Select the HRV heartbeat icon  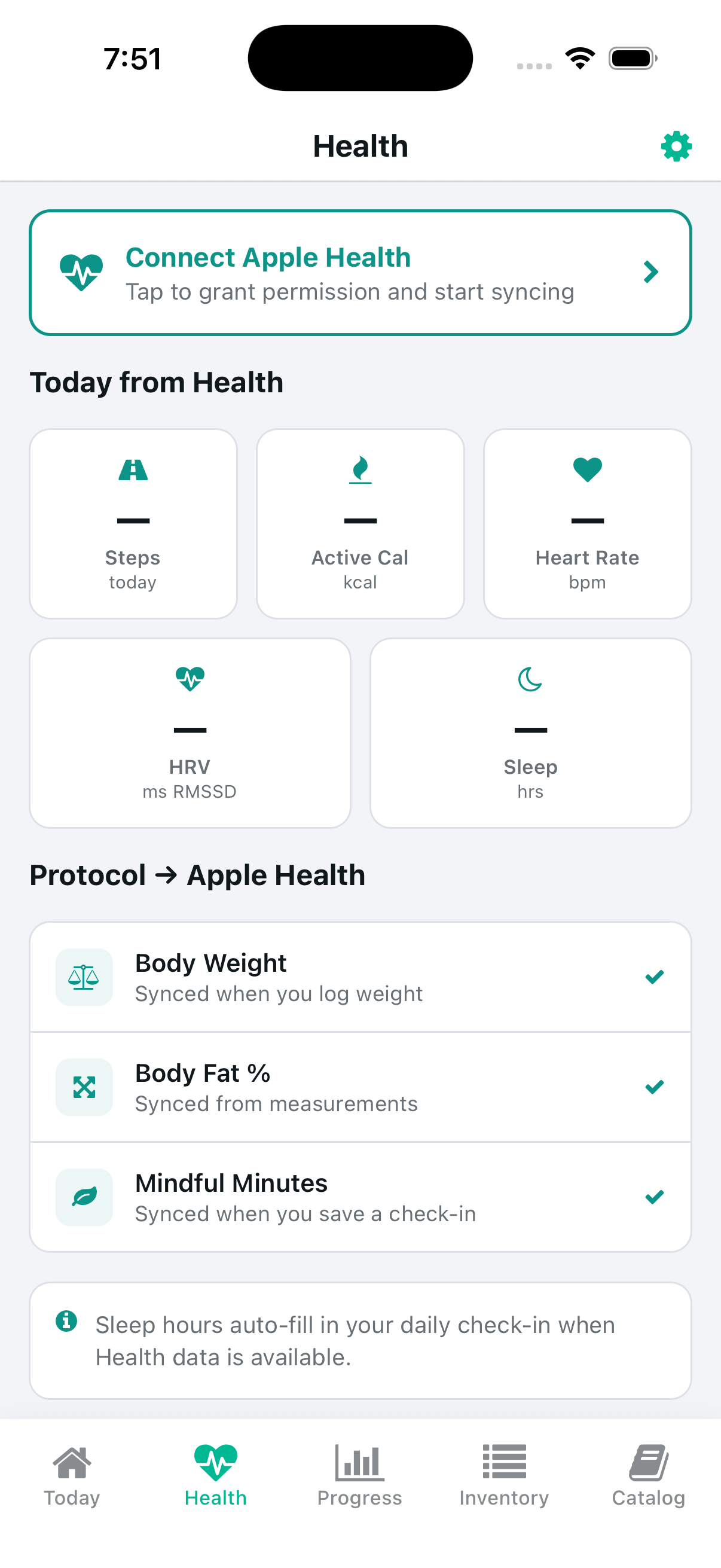coord(190,679)
